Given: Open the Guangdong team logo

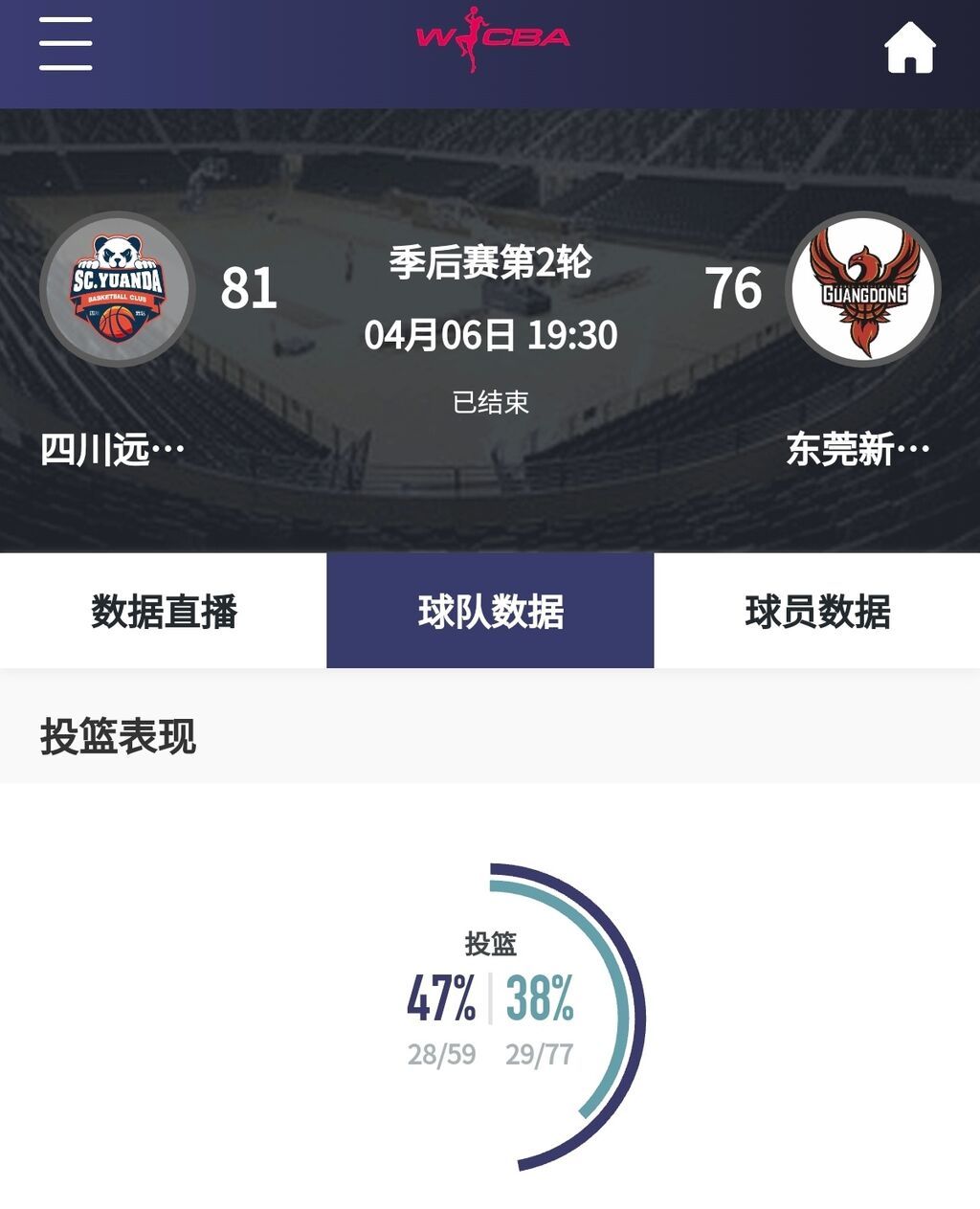Looking at the screenshot, I should [x=863, y=289].
